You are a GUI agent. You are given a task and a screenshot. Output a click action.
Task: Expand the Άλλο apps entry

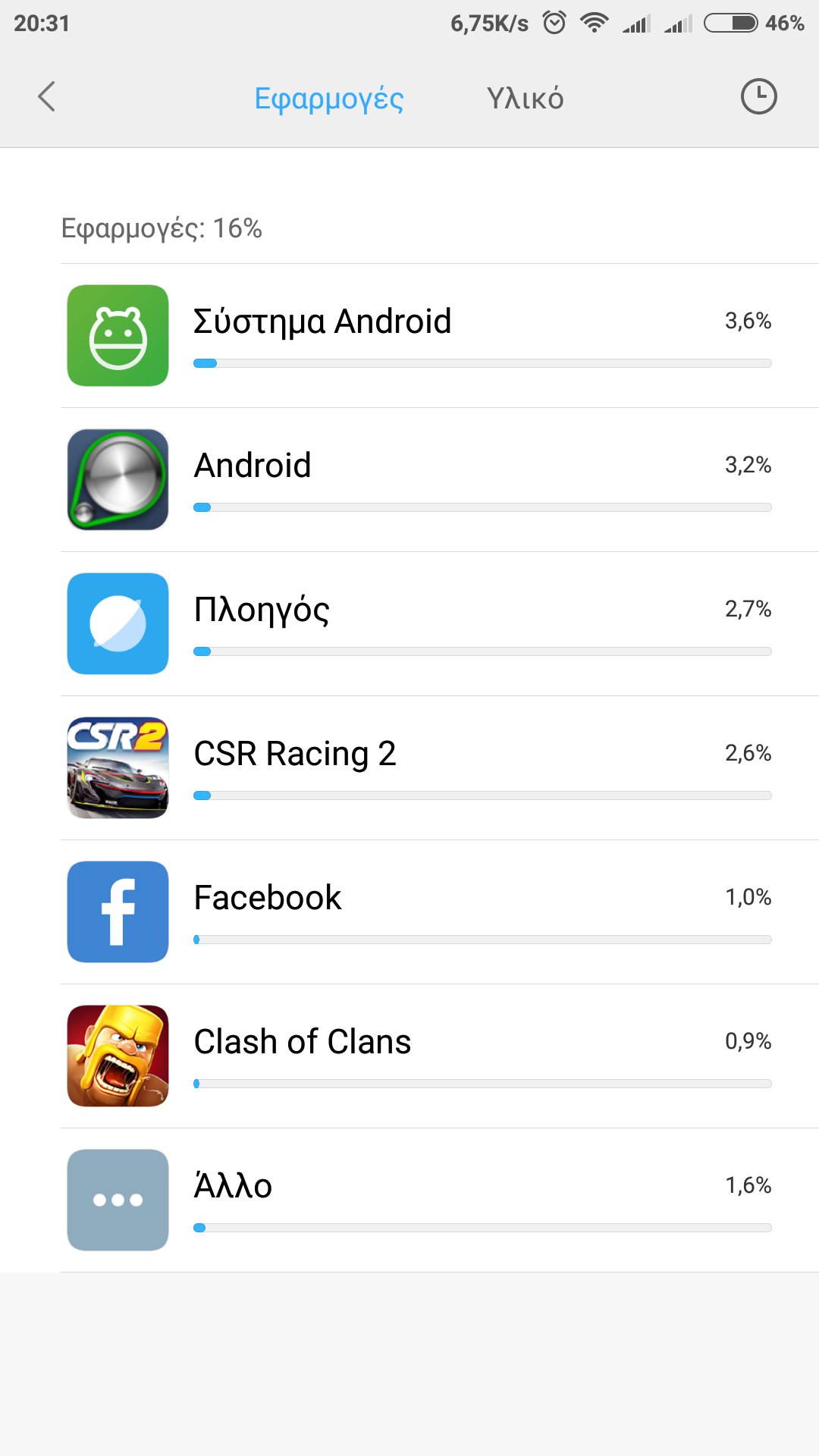(440, 1200)
